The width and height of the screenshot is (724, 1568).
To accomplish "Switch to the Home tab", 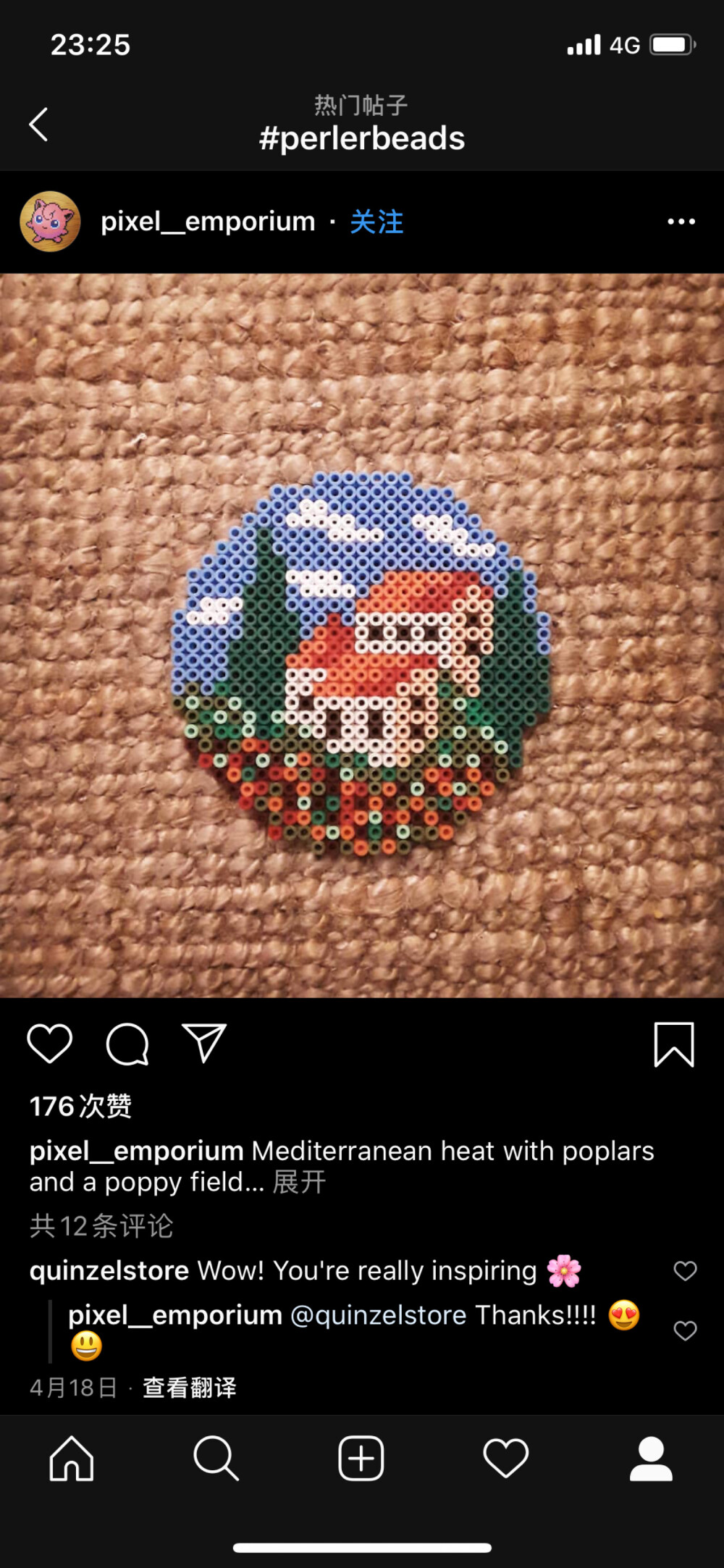I will [x=72, y=1458].
